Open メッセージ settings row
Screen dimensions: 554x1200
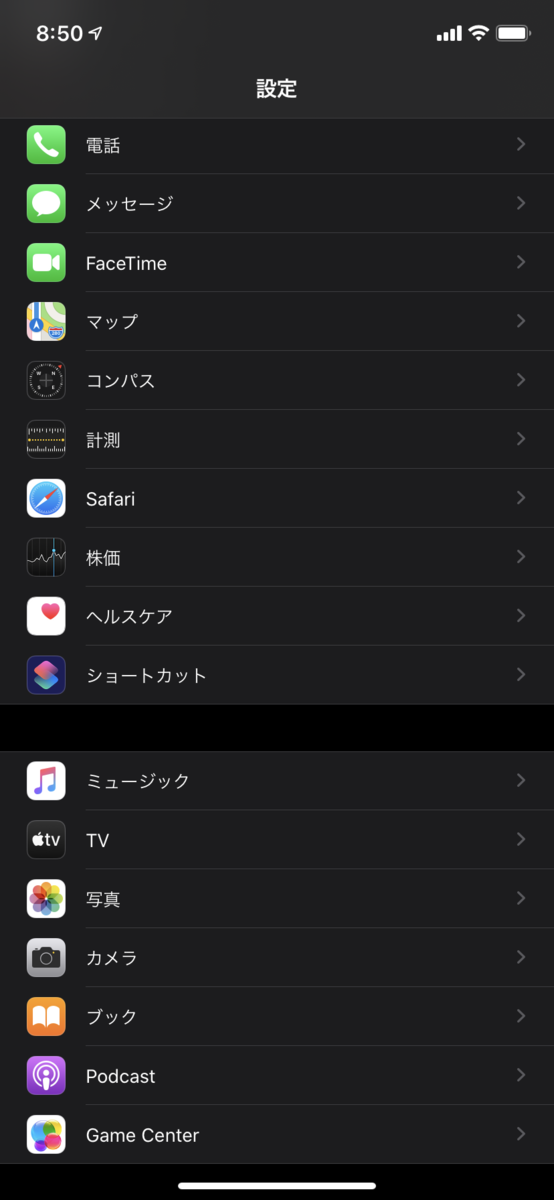(277, 204)
